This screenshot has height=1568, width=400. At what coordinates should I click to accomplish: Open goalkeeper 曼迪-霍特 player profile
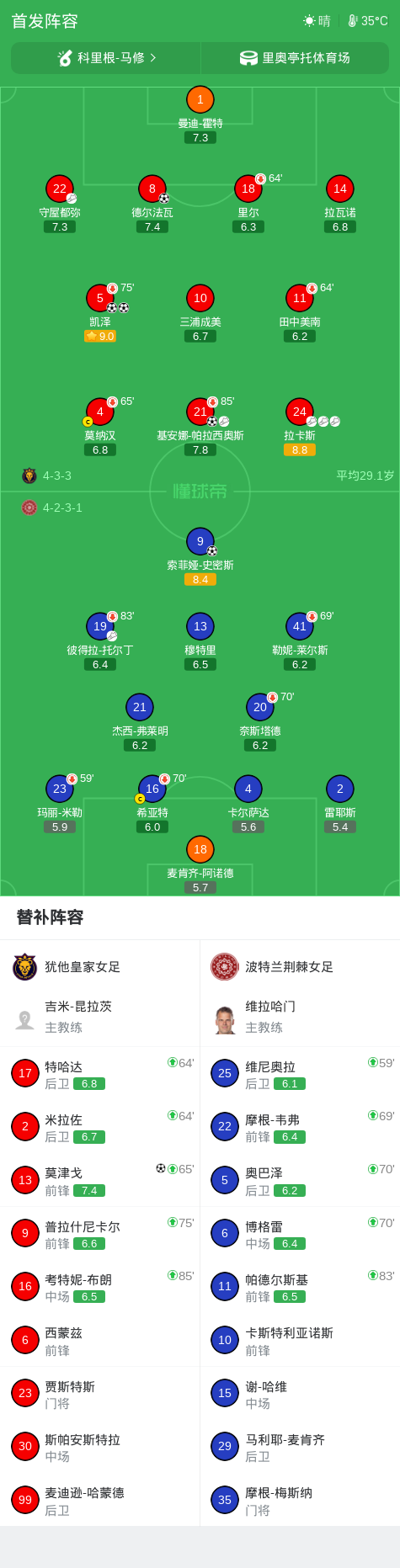coord(200,114)
